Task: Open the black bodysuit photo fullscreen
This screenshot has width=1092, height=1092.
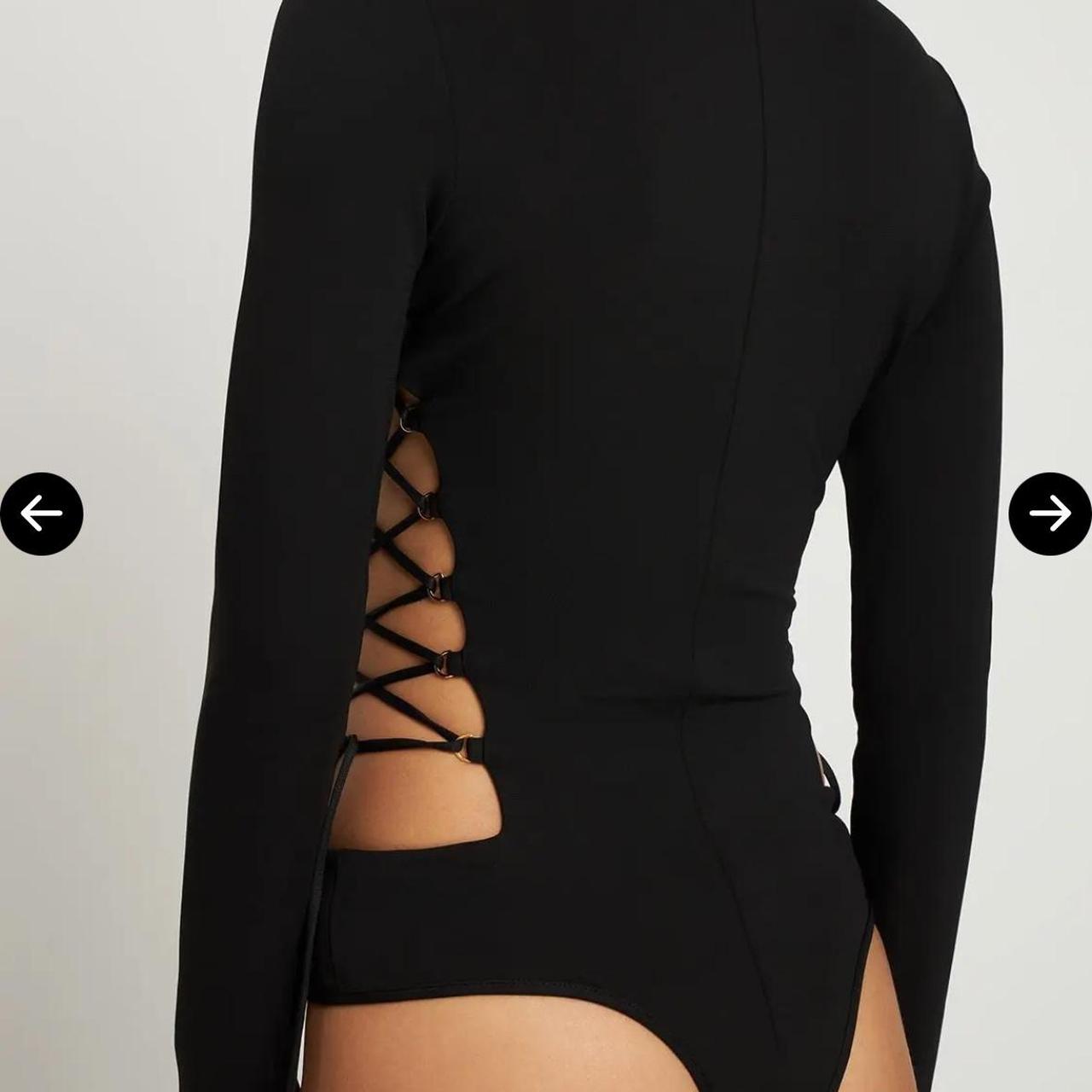Action: (597, 427)
